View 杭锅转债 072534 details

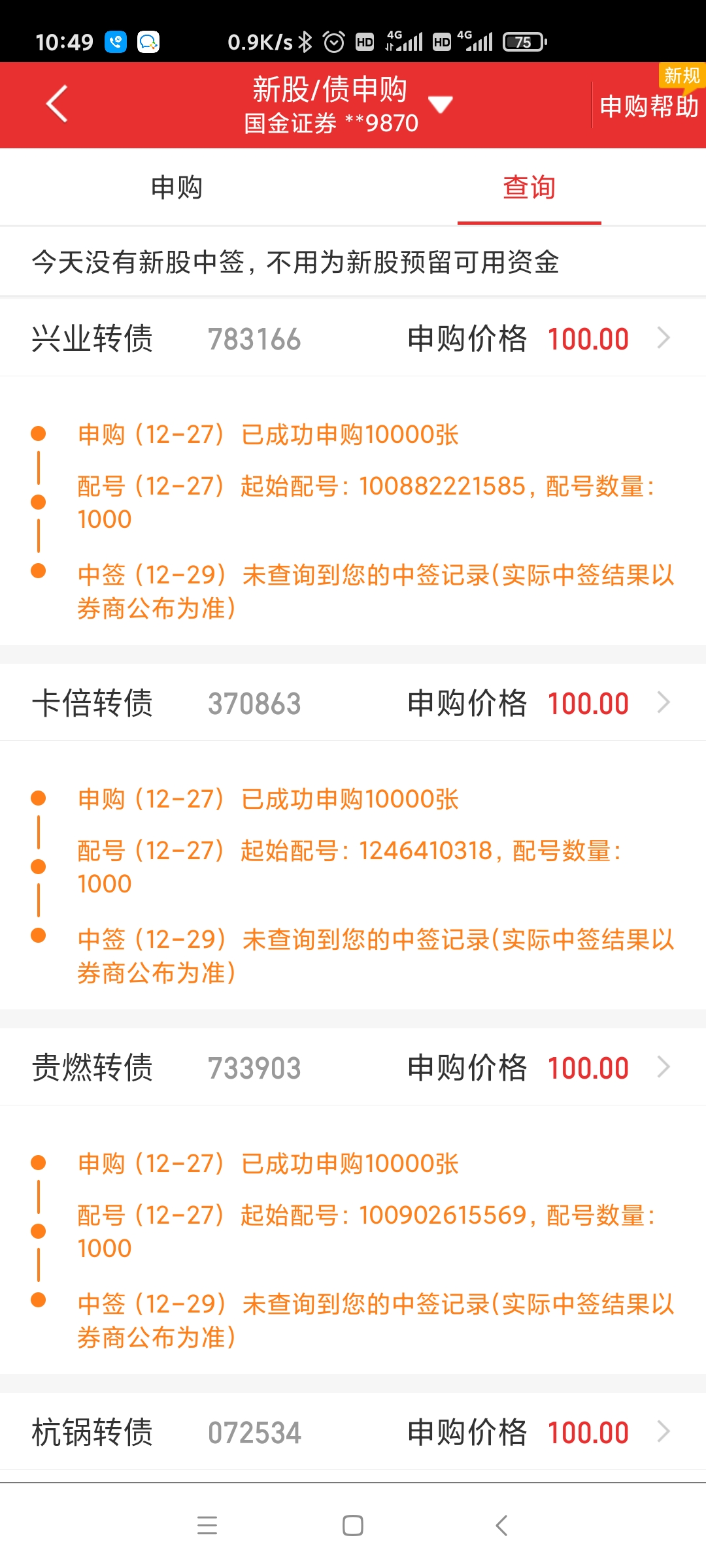[353, 1432]
